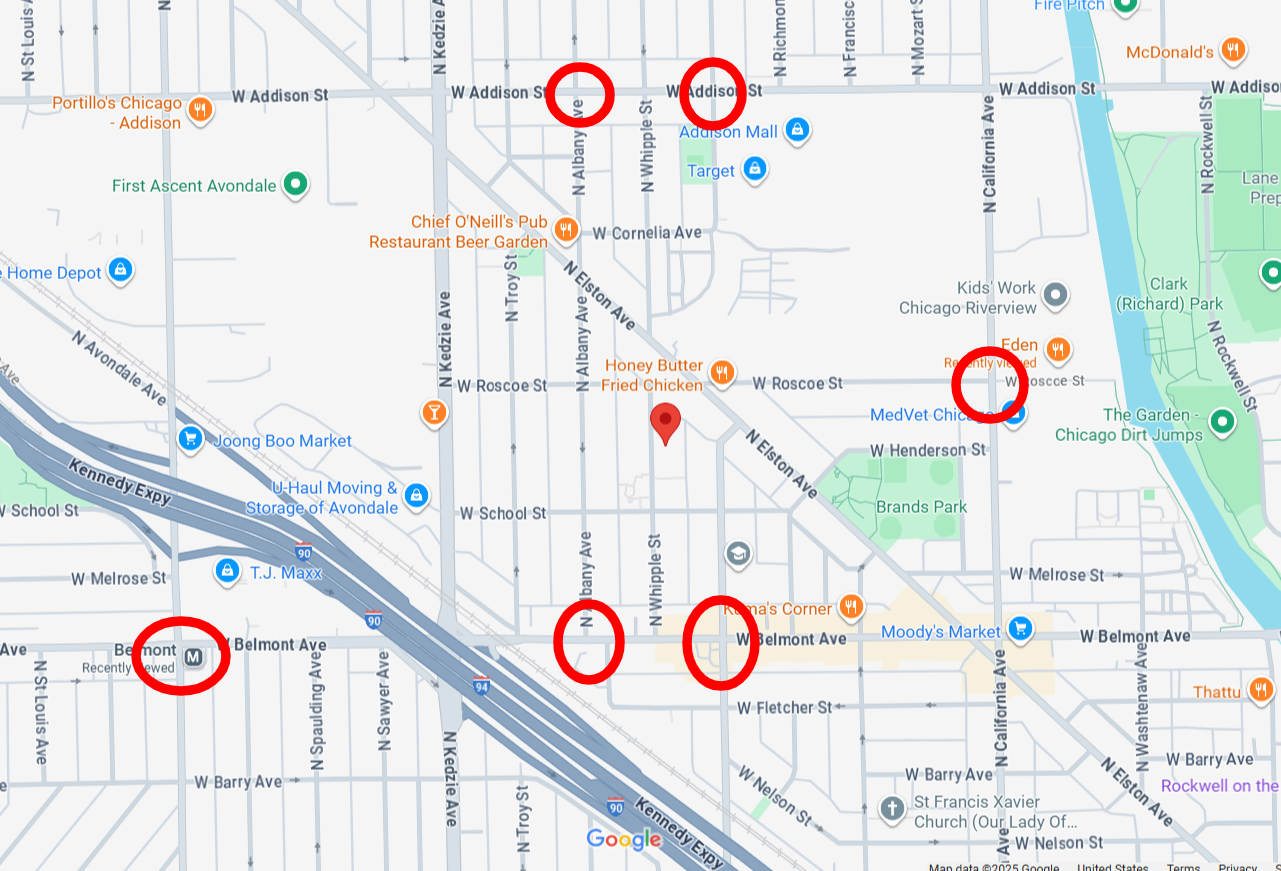Open Portillo's Chicago - Addison restaurant pin
Image resolution: width=1281 pixels, height=871 pixels.
pyautogui.click(x=200, y=110)
